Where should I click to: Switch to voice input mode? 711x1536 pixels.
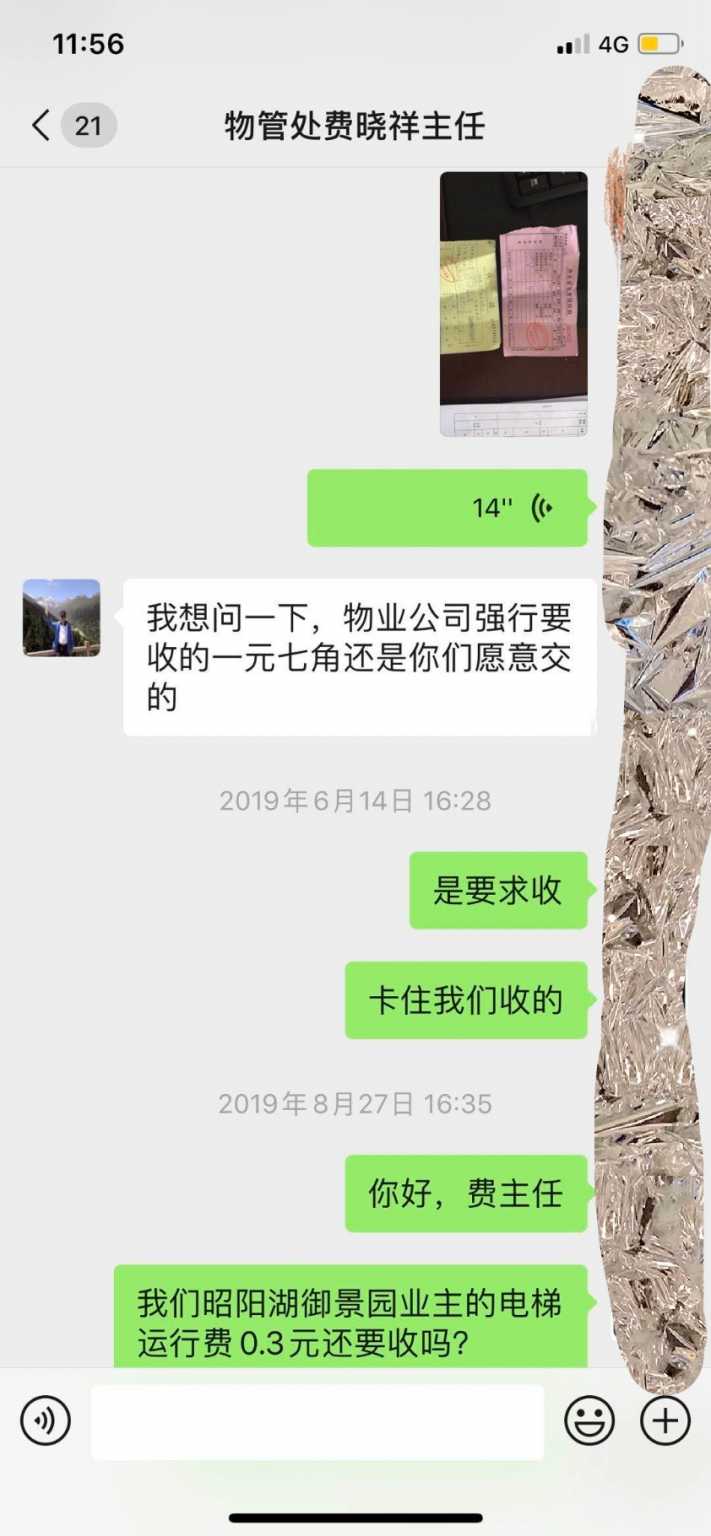[46, 1420]
